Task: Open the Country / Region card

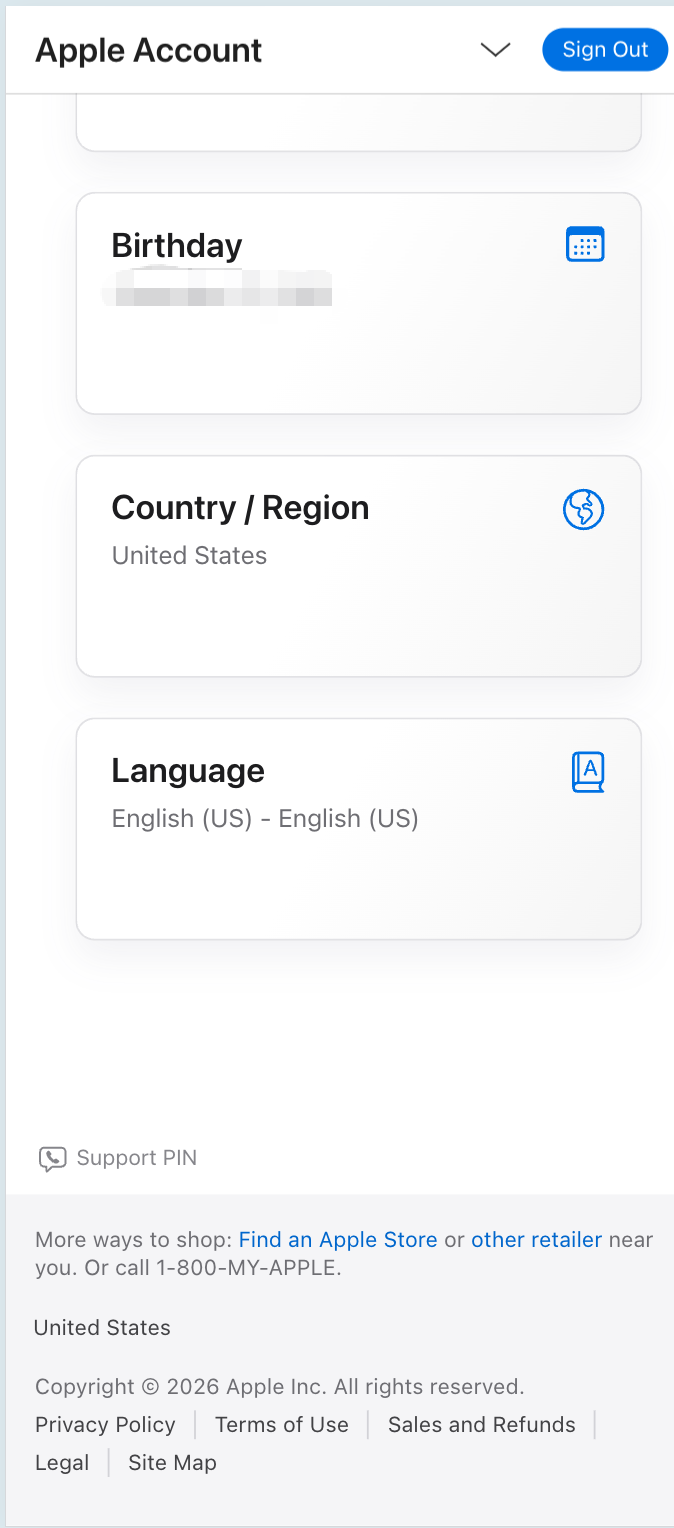Action: (x=358, y=565)
